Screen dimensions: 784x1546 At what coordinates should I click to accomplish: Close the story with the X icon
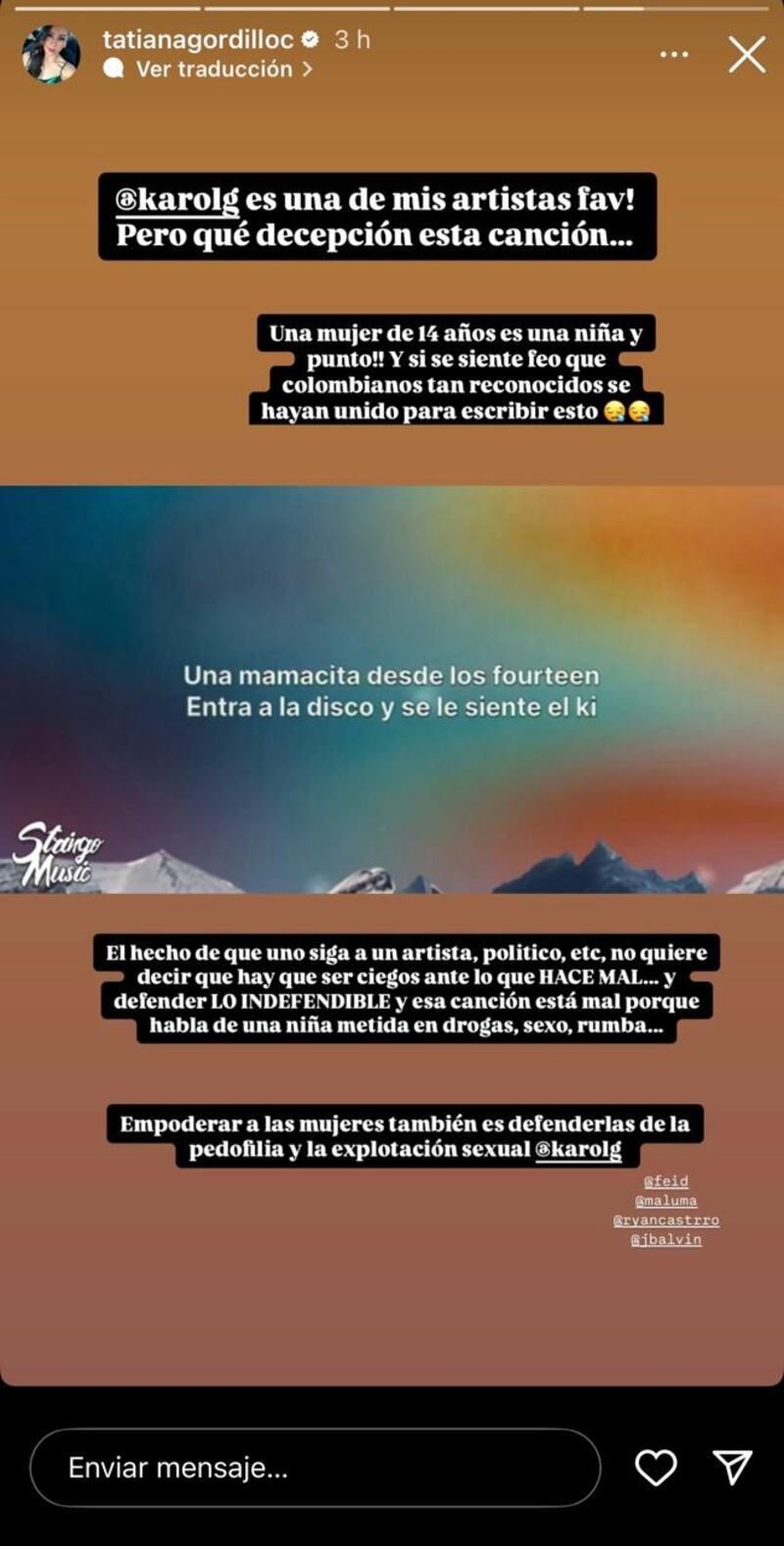pyautogui.click(x=747, y=55)
